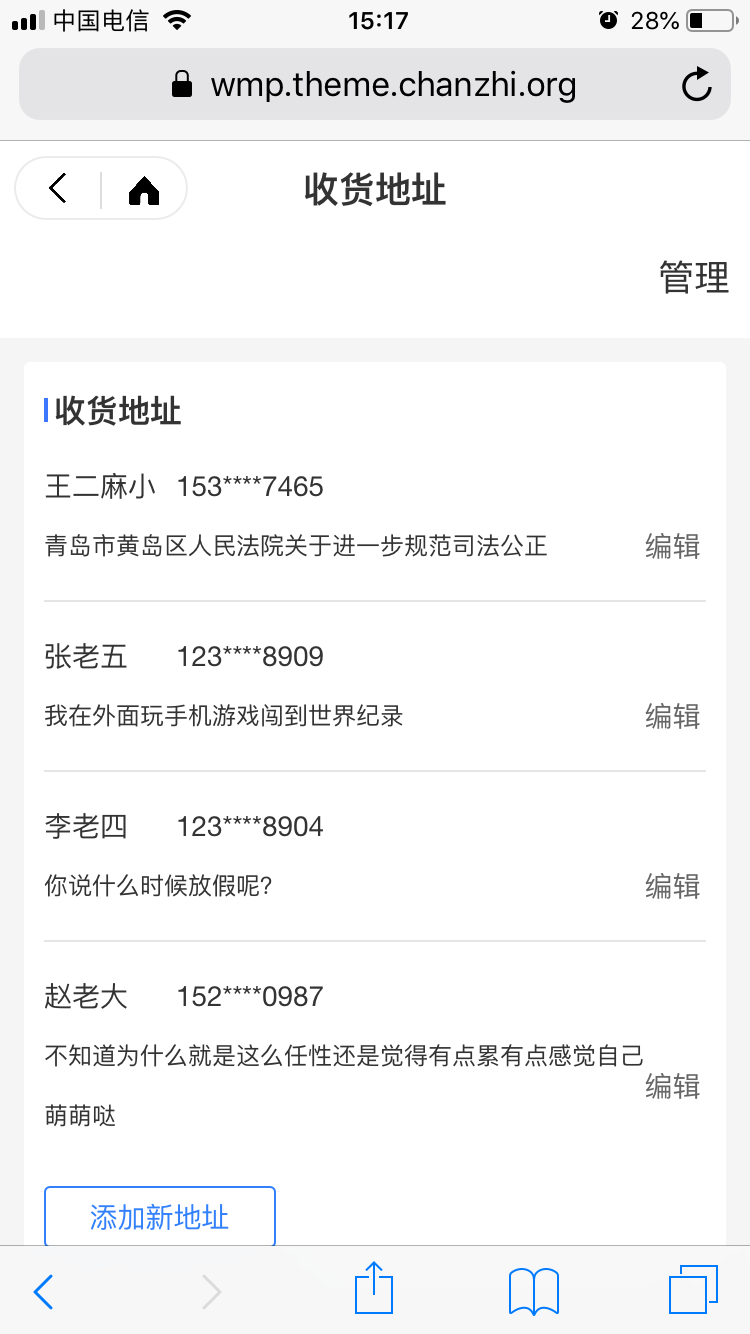Edit the address for 李老四

click(672, 886)
